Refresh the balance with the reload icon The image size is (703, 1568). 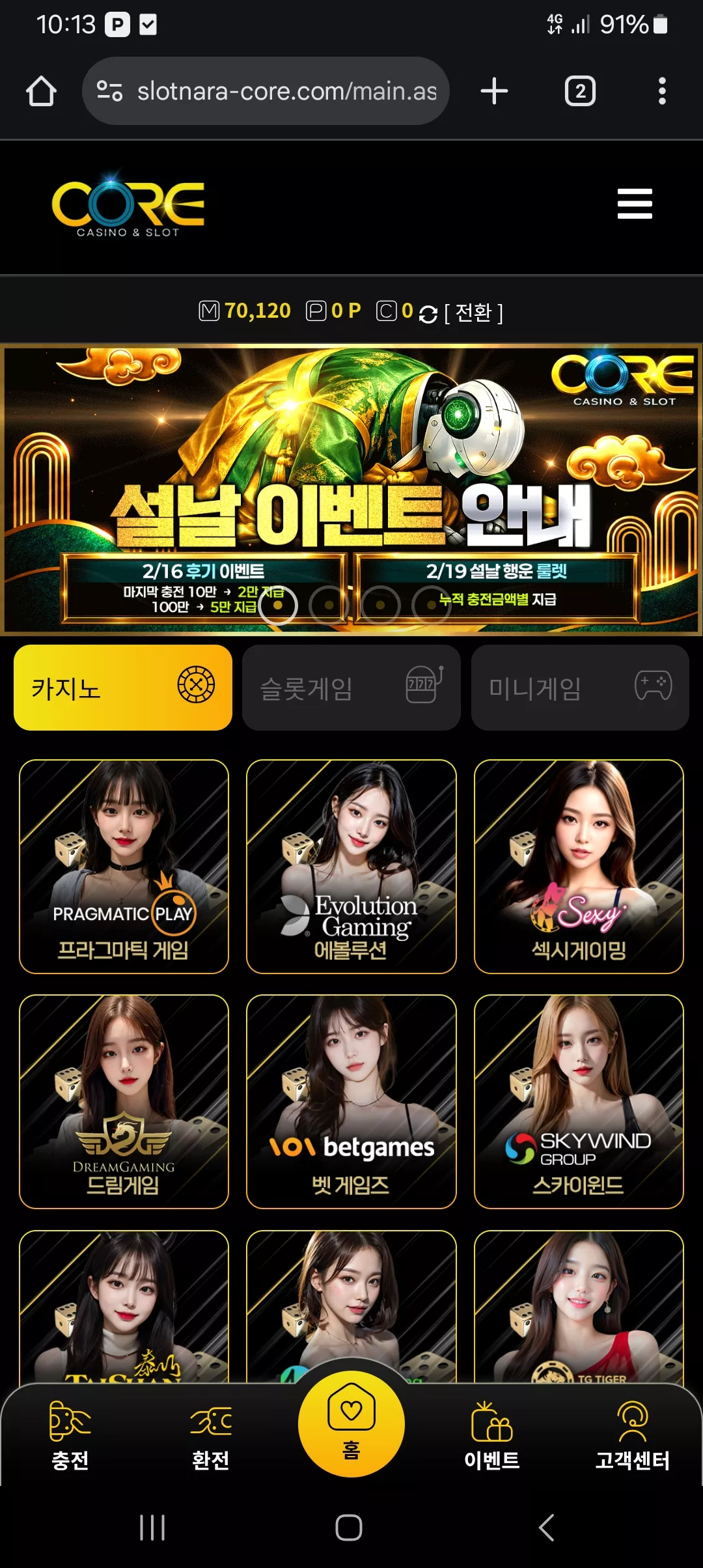click(x=428, y=315)
